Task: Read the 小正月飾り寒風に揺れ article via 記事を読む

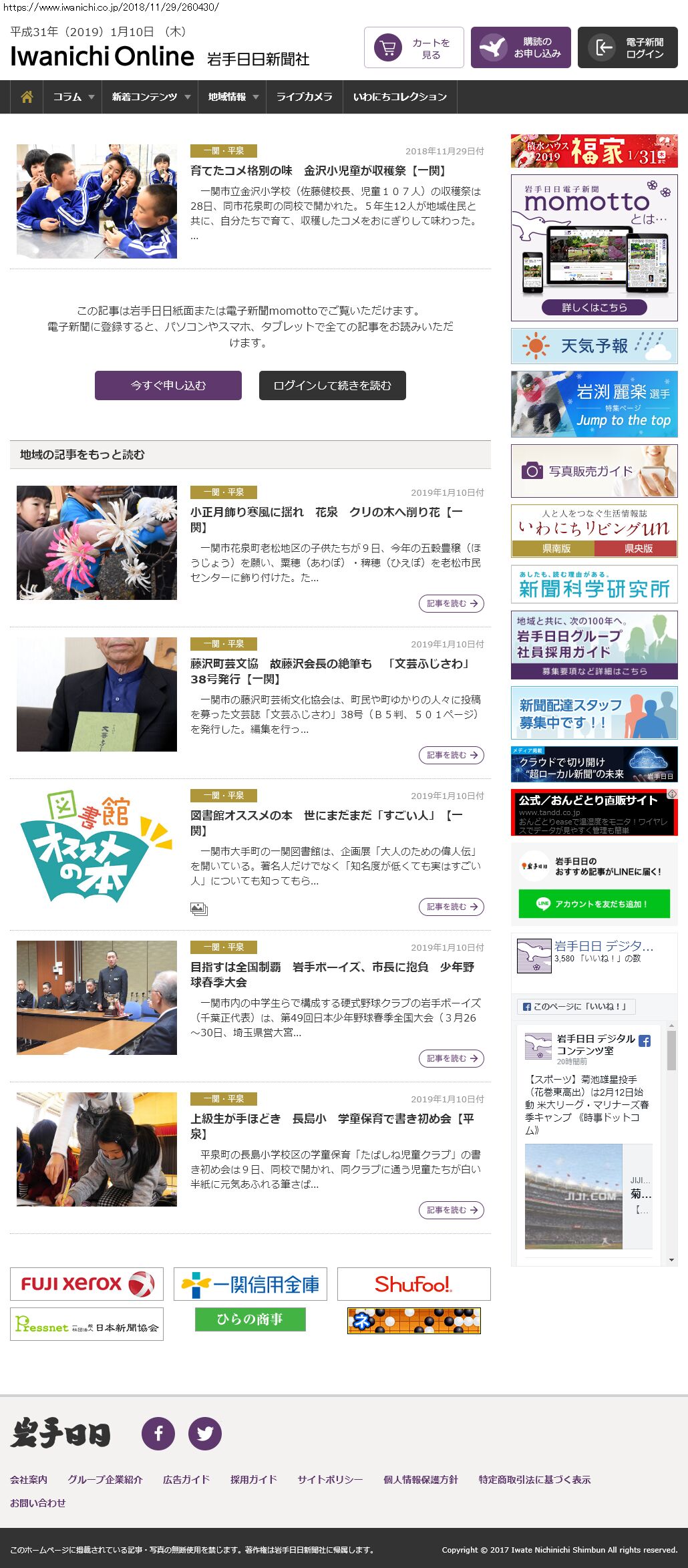Action: [x=452, y=603]
